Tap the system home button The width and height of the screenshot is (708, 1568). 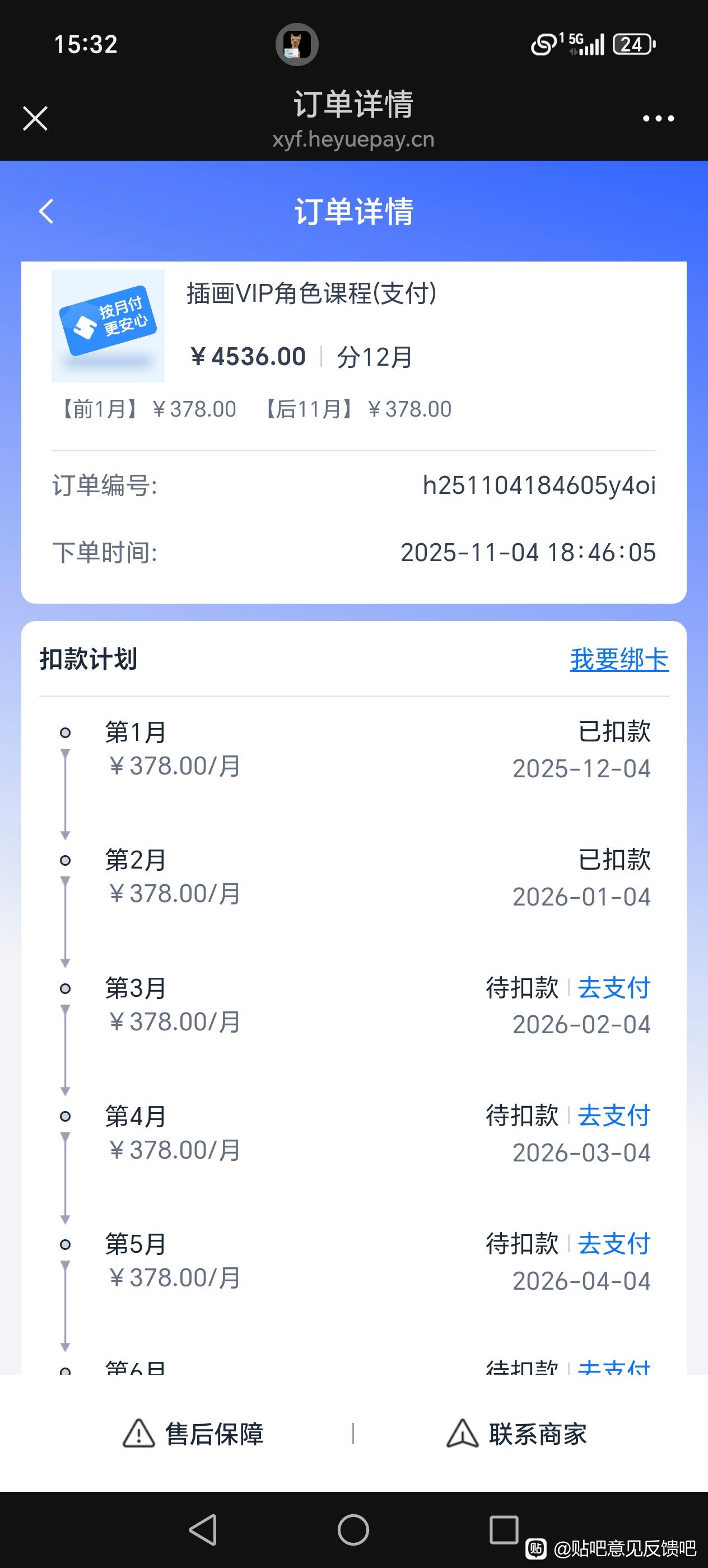pos(353,1530)
